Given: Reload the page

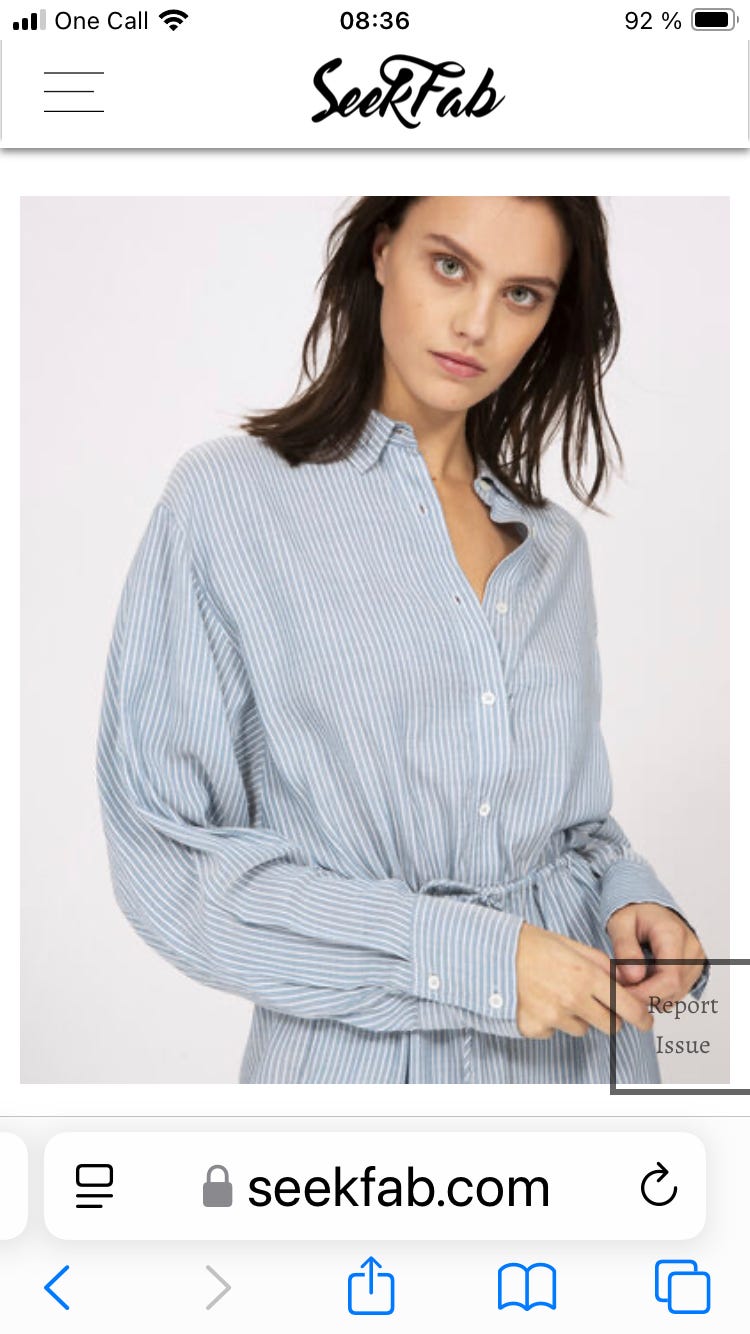Looking at the screenshot, I should pos(659,1186).
